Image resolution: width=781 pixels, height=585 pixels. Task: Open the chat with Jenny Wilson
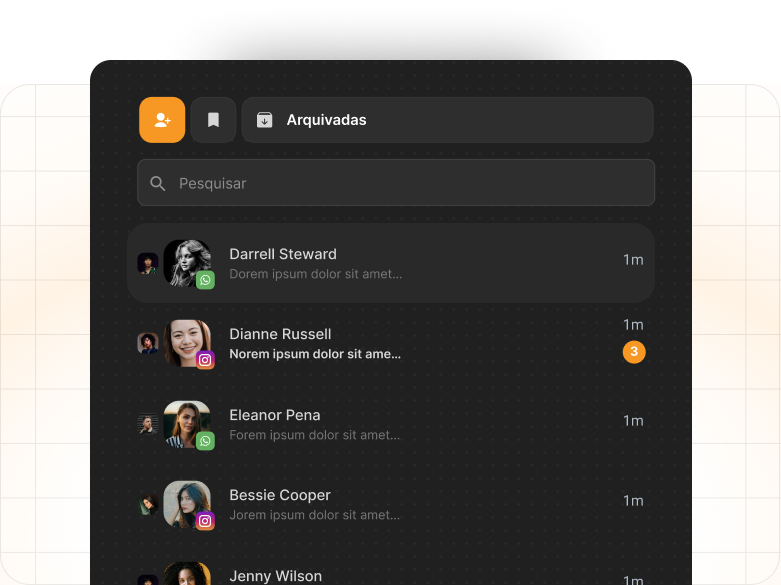(x=390, y=575)
